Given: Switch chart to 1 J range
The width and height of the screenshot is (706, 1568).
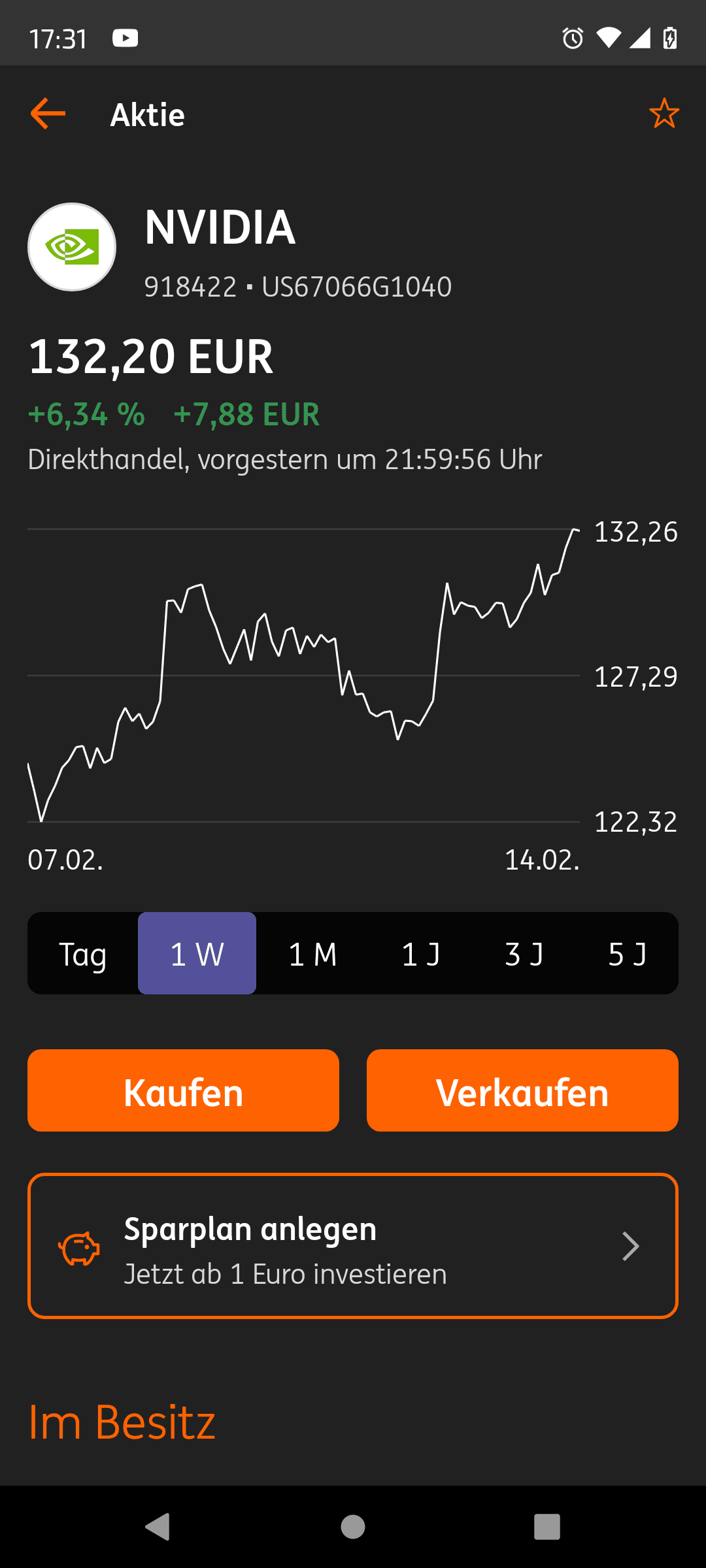Looking at the screenshot, I should [x=421, y=954].
